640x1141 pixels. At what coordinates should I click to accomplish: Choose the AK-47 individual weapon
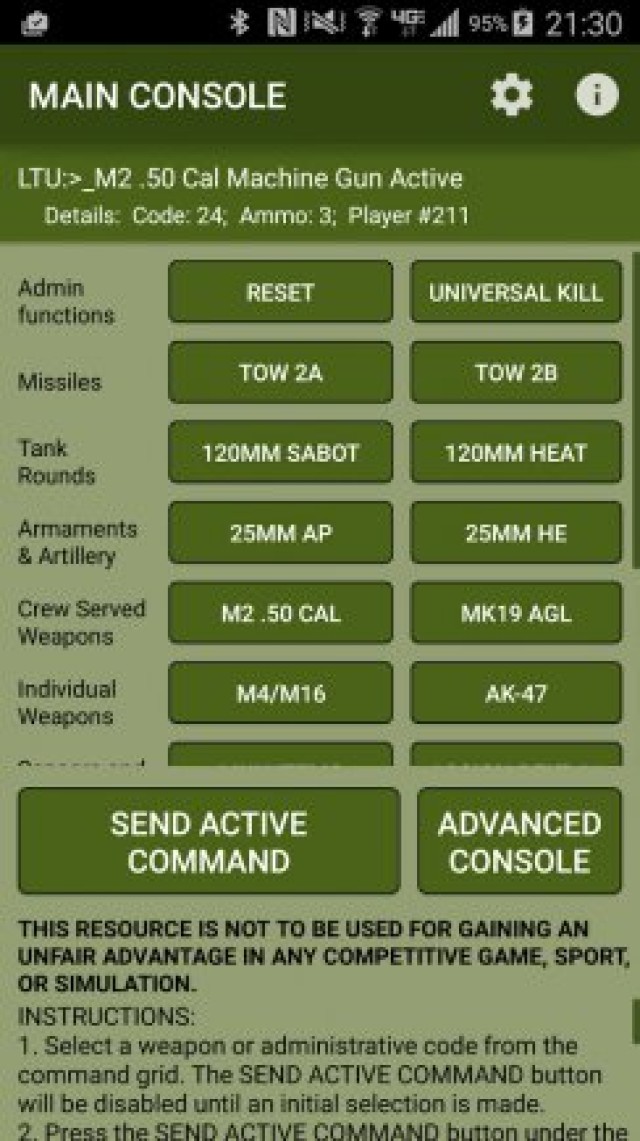[x=515, y=693]
